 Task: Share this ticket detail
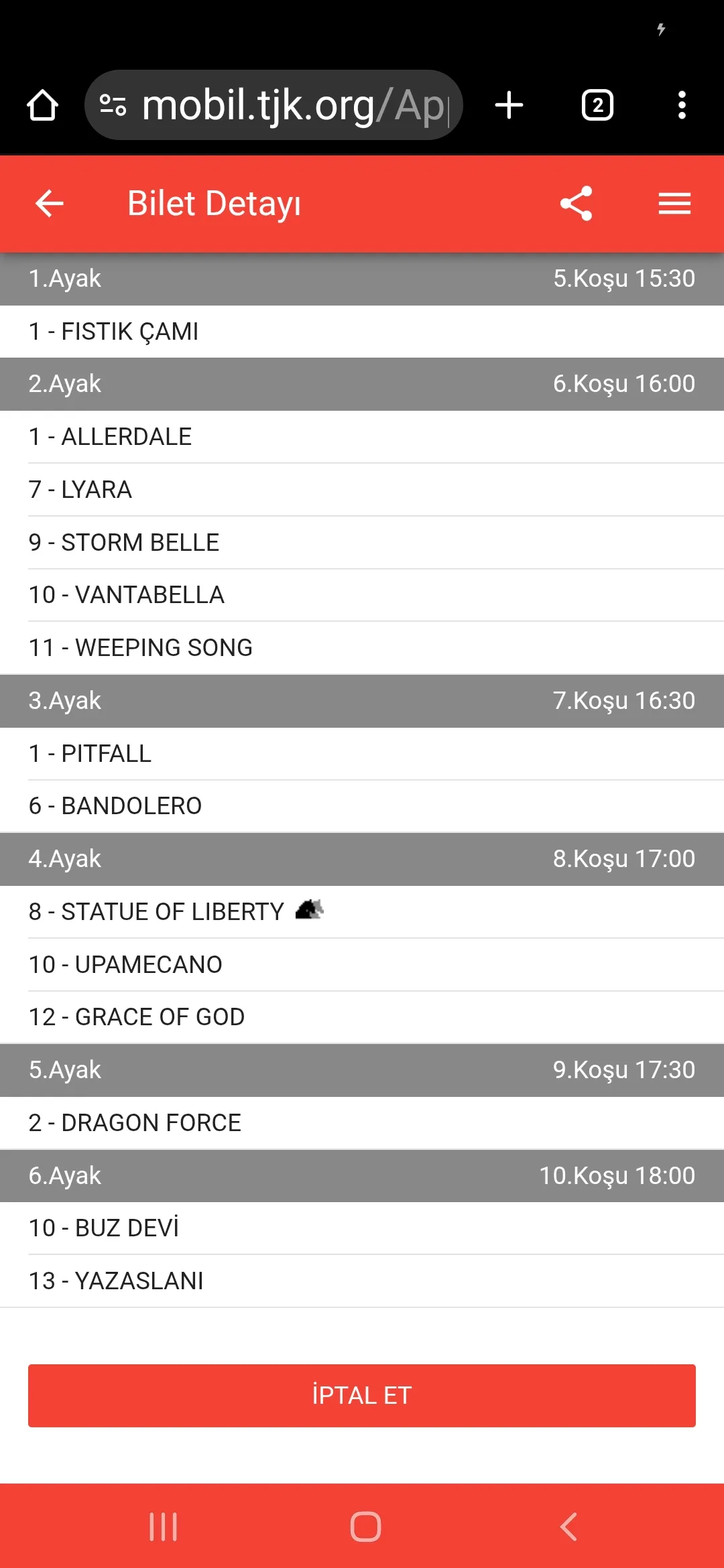pyautogui.click(x=577, y=204)
